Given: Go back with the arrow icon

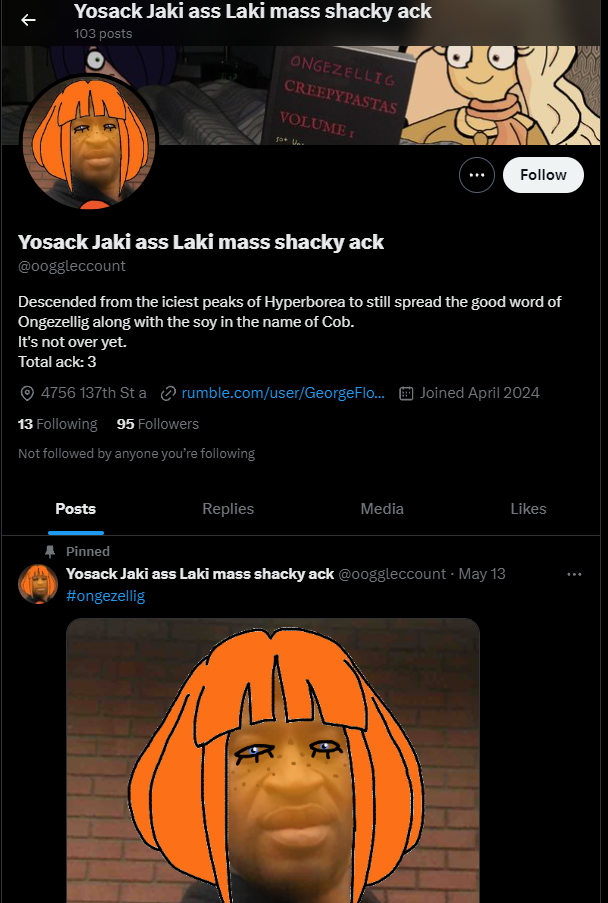Looking at the screenshot, I should click(28, 20).
